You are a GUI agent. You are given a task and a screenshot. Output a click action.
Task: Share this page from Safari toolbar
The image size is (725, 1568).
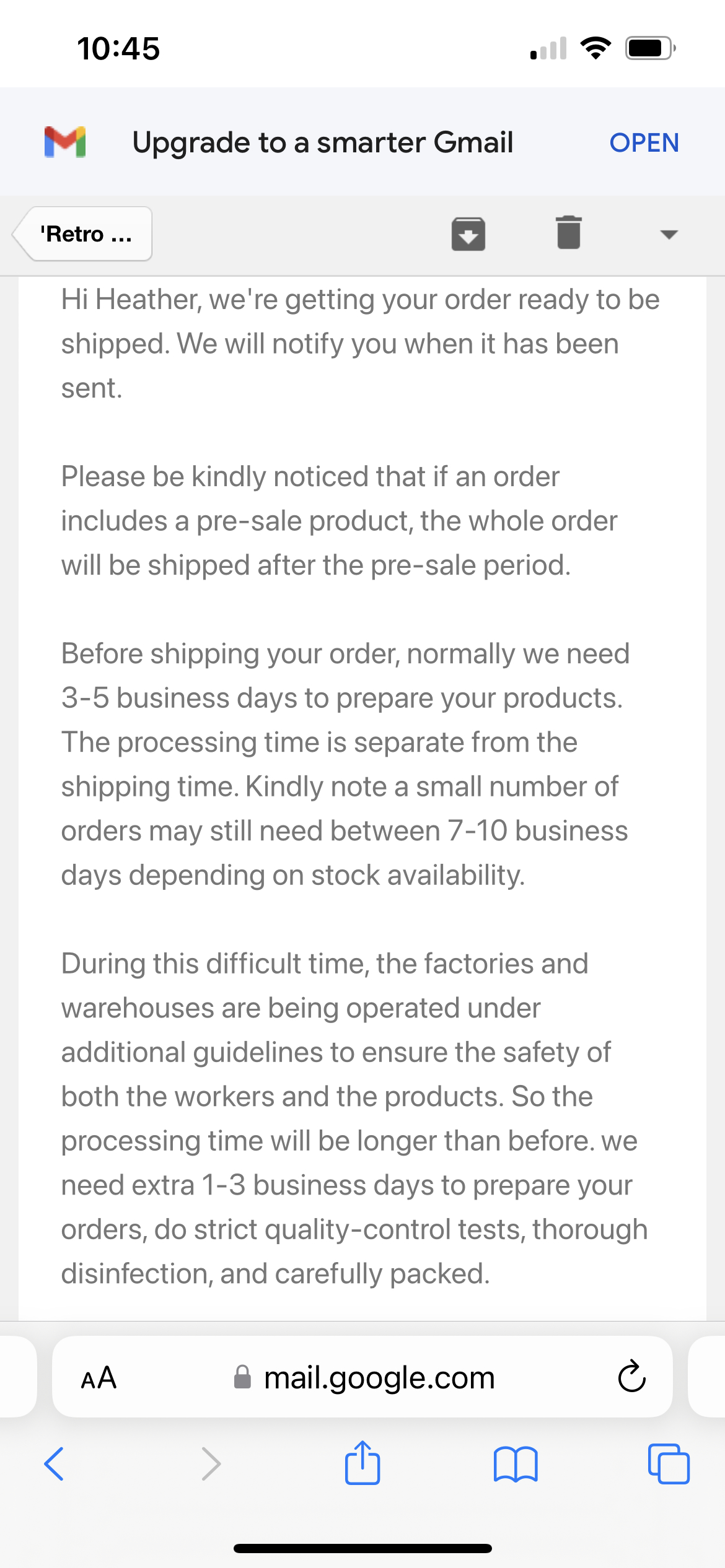pyautogui.click(x=362, y=1463)
